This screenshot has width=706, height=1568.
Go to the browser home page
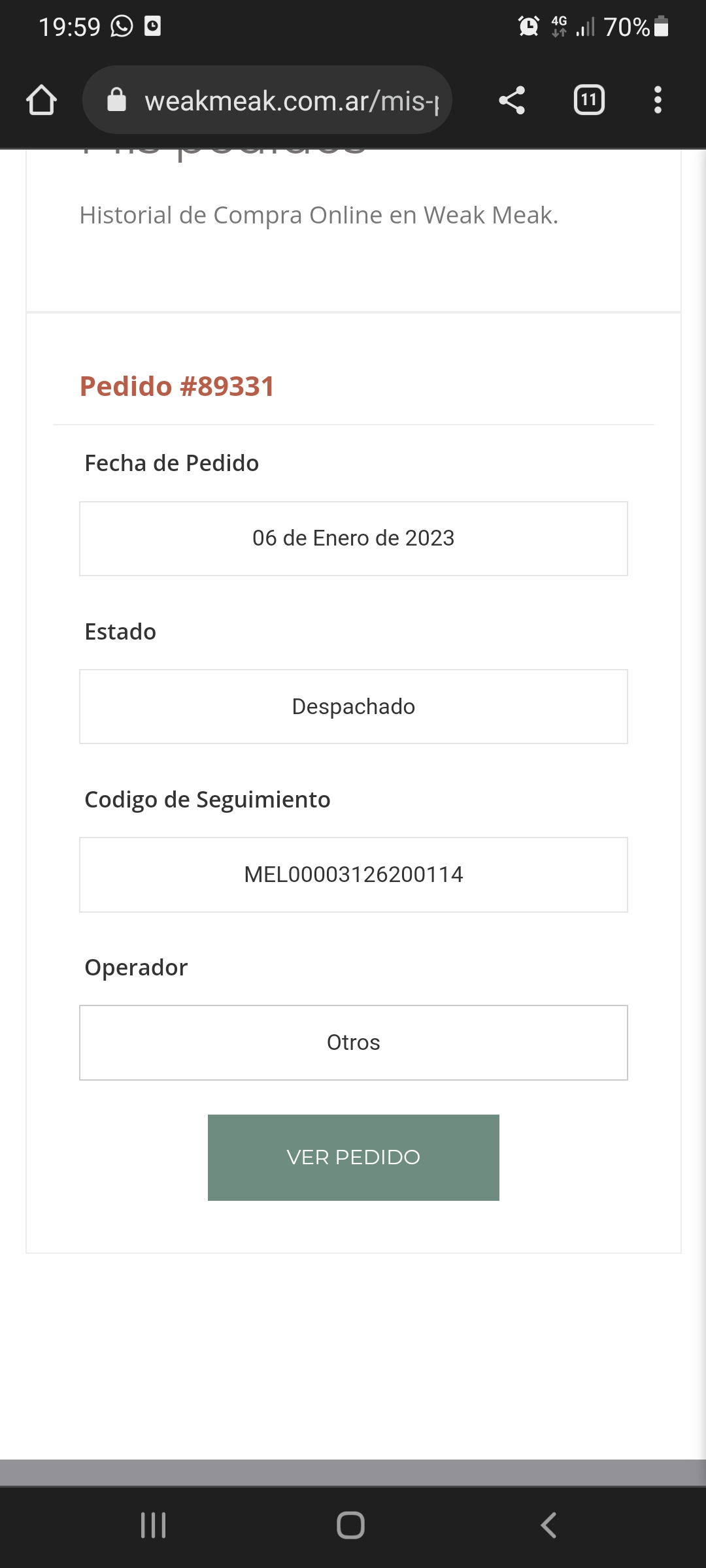41,101
